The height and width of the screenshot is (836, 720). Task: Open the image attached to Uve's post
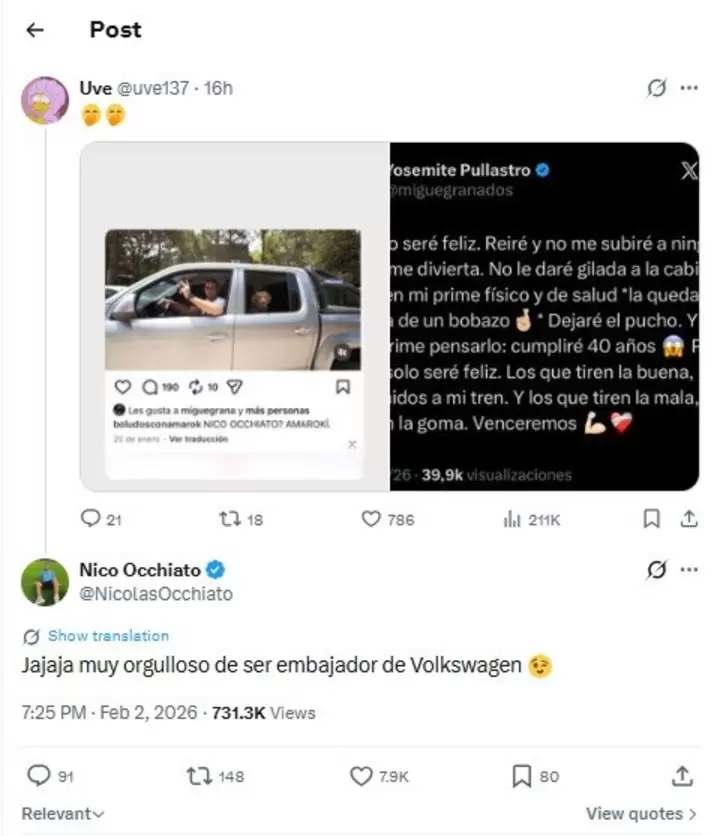[x=389, y=316]
